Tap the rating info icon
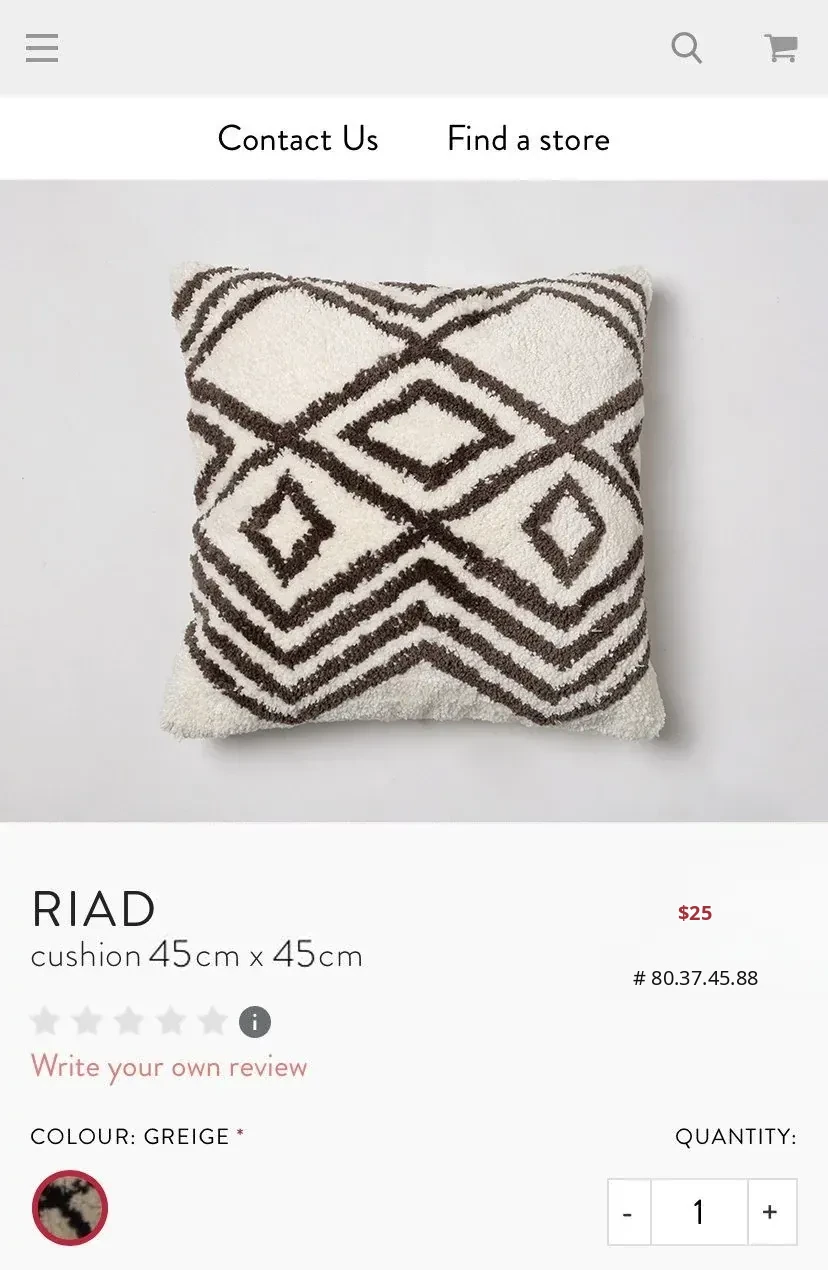Viewport: 828px width, 1270px height. tap(255, 1022)
